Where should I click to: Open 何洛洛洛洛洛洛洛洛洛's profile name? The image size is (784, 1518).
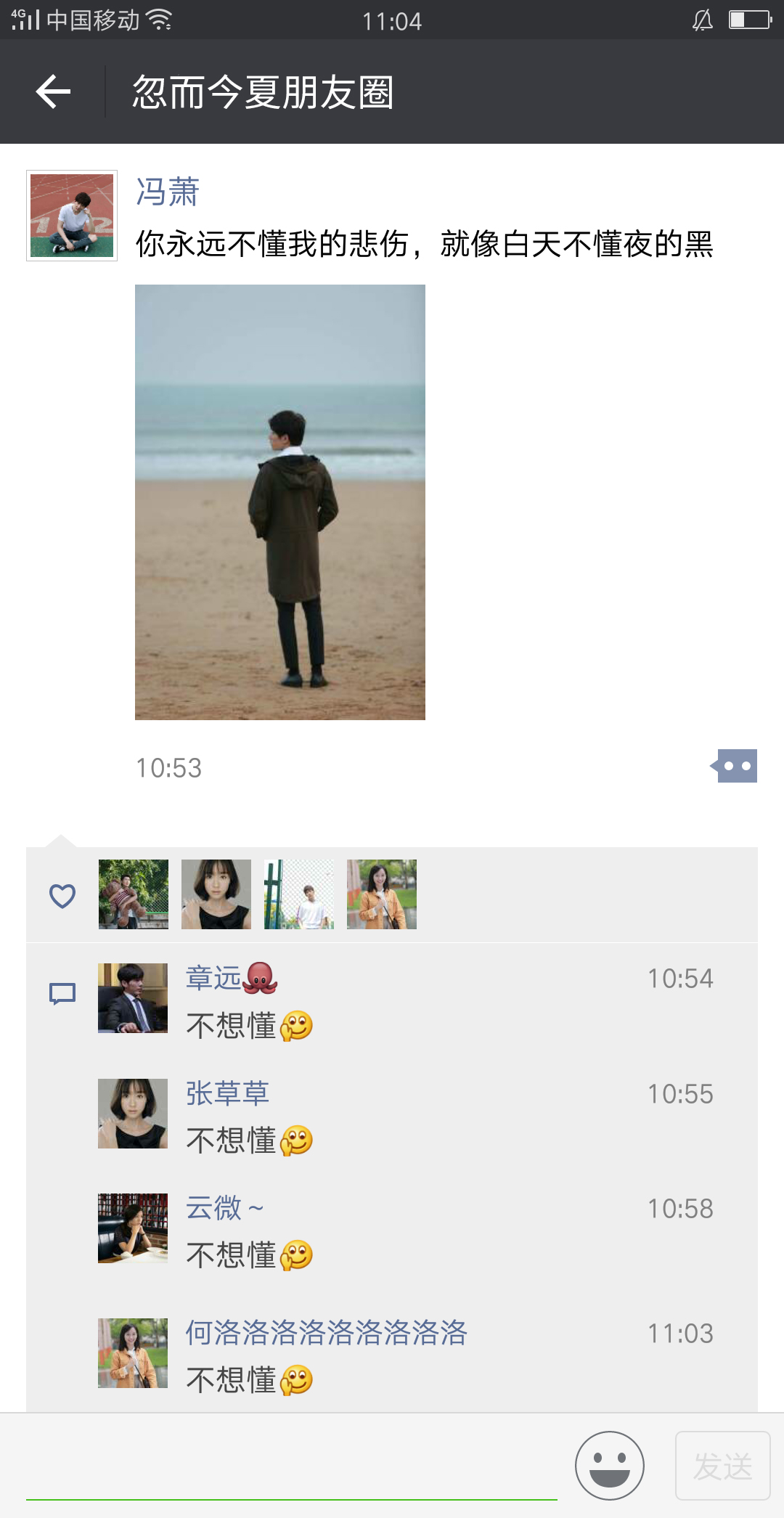tap(327, 1333)
